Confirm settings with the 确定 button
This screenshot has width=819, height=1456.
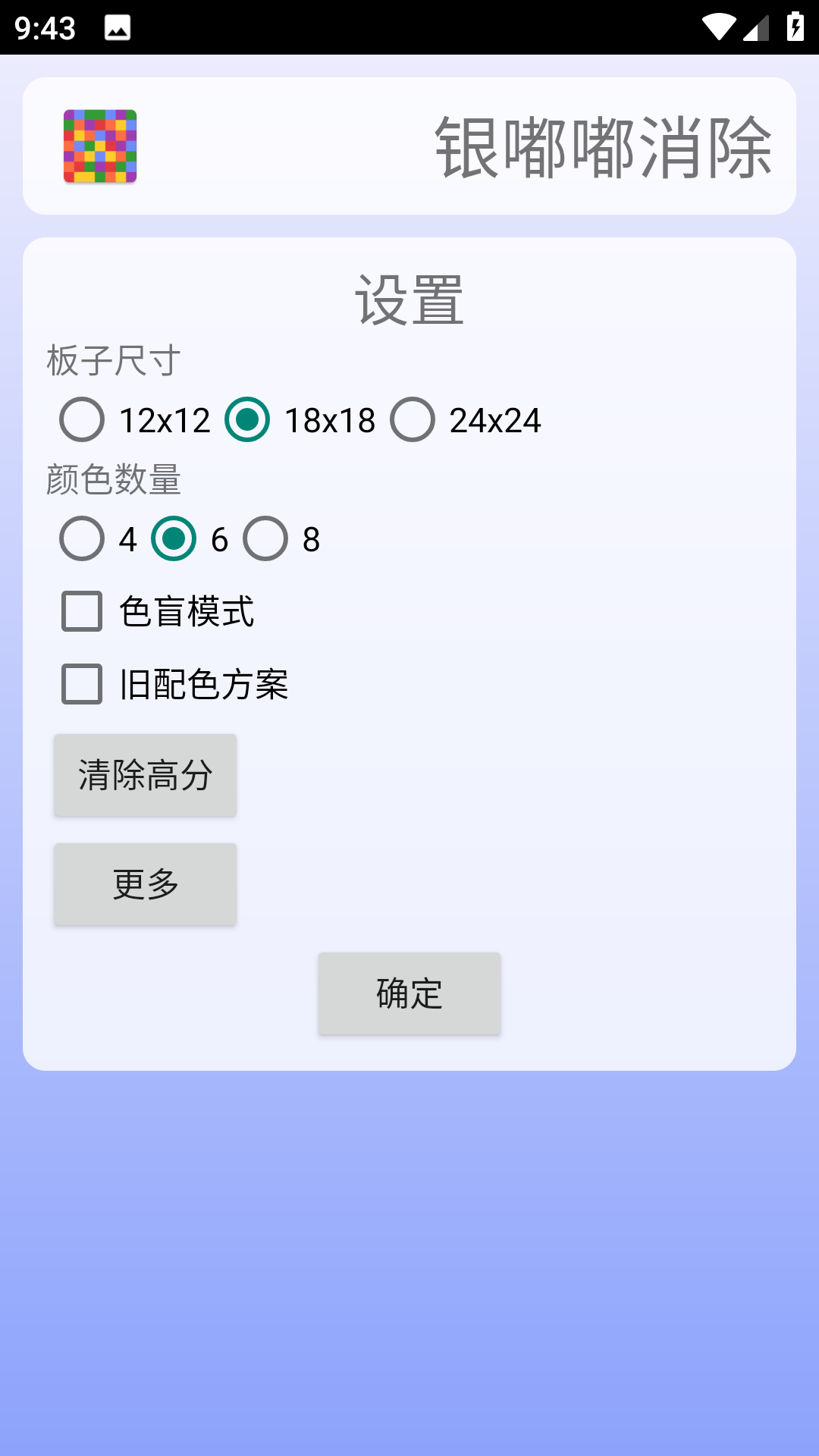409,993
